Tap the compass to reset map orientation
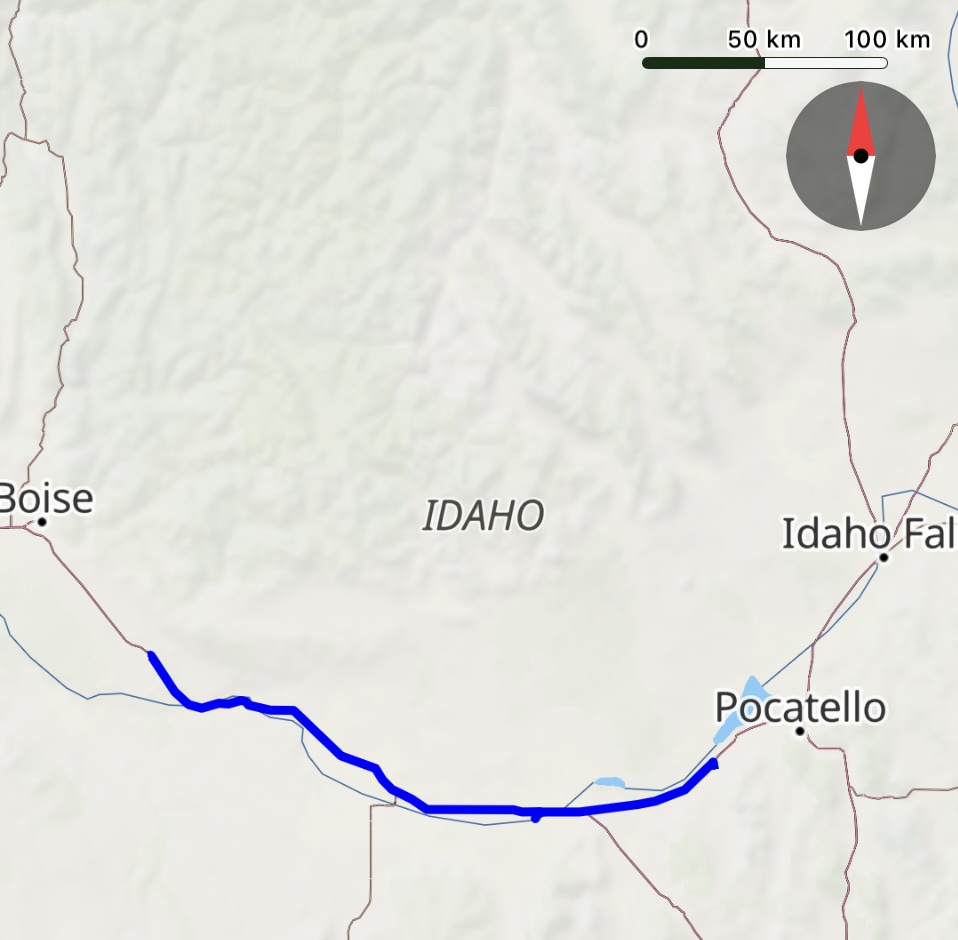Image resolution: width=958 pixels, height=940 pixels. 860,156
